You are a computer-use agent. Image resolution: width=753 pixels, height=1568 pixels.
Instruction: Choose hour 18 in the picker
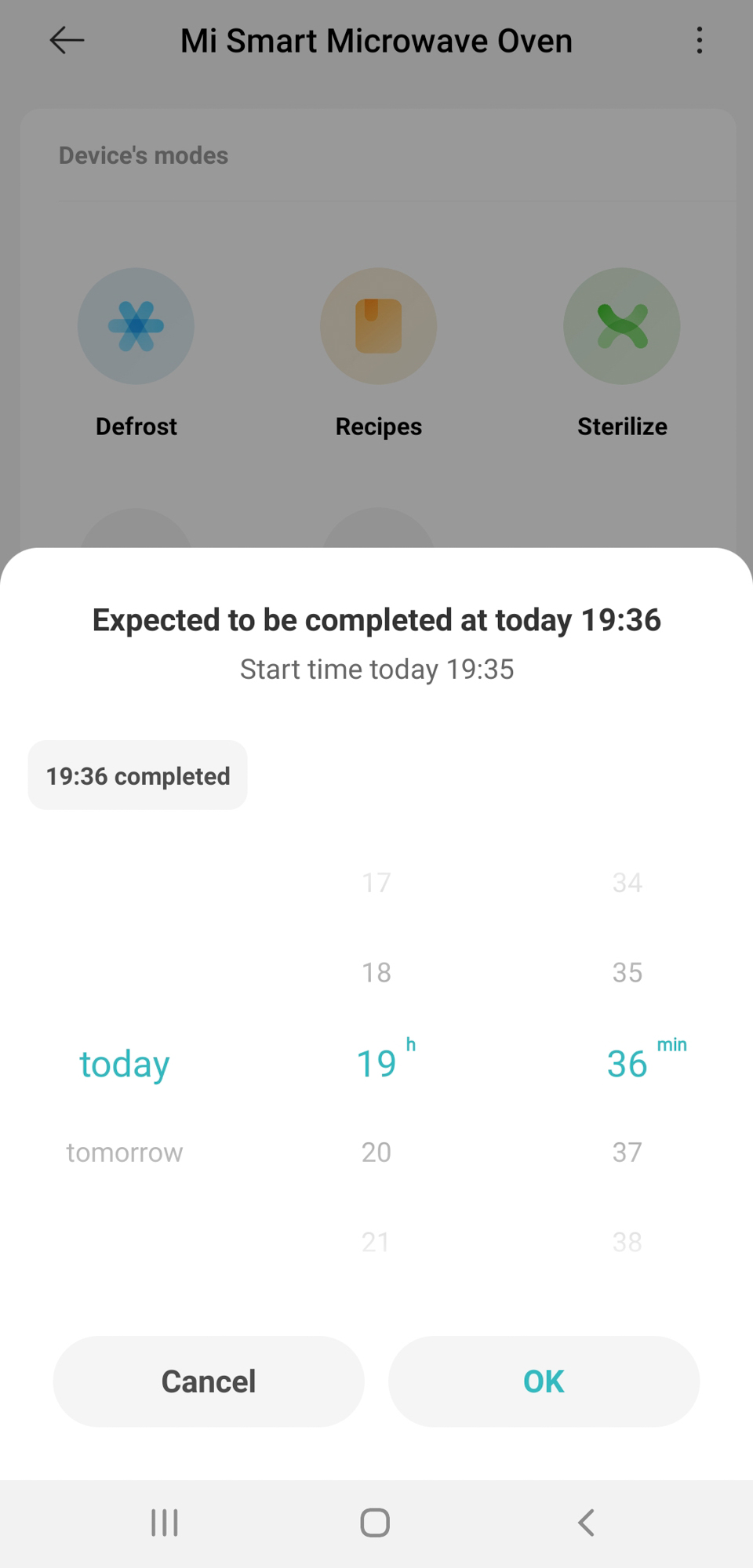pos(376,973)
